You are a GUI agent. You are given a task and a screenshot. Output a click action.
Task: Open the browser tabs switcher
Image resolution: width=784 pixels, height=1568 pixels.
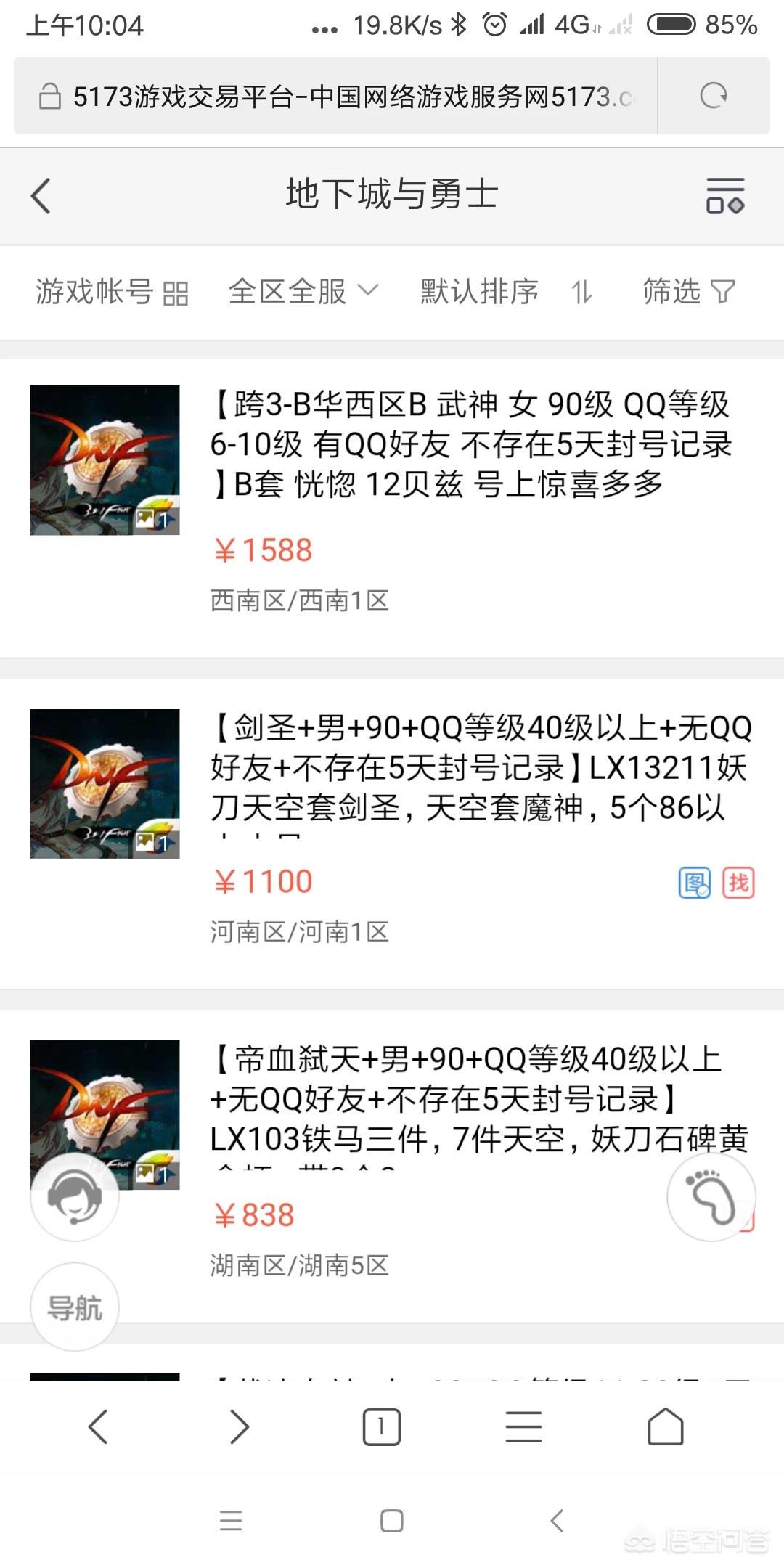(381, 1427)
